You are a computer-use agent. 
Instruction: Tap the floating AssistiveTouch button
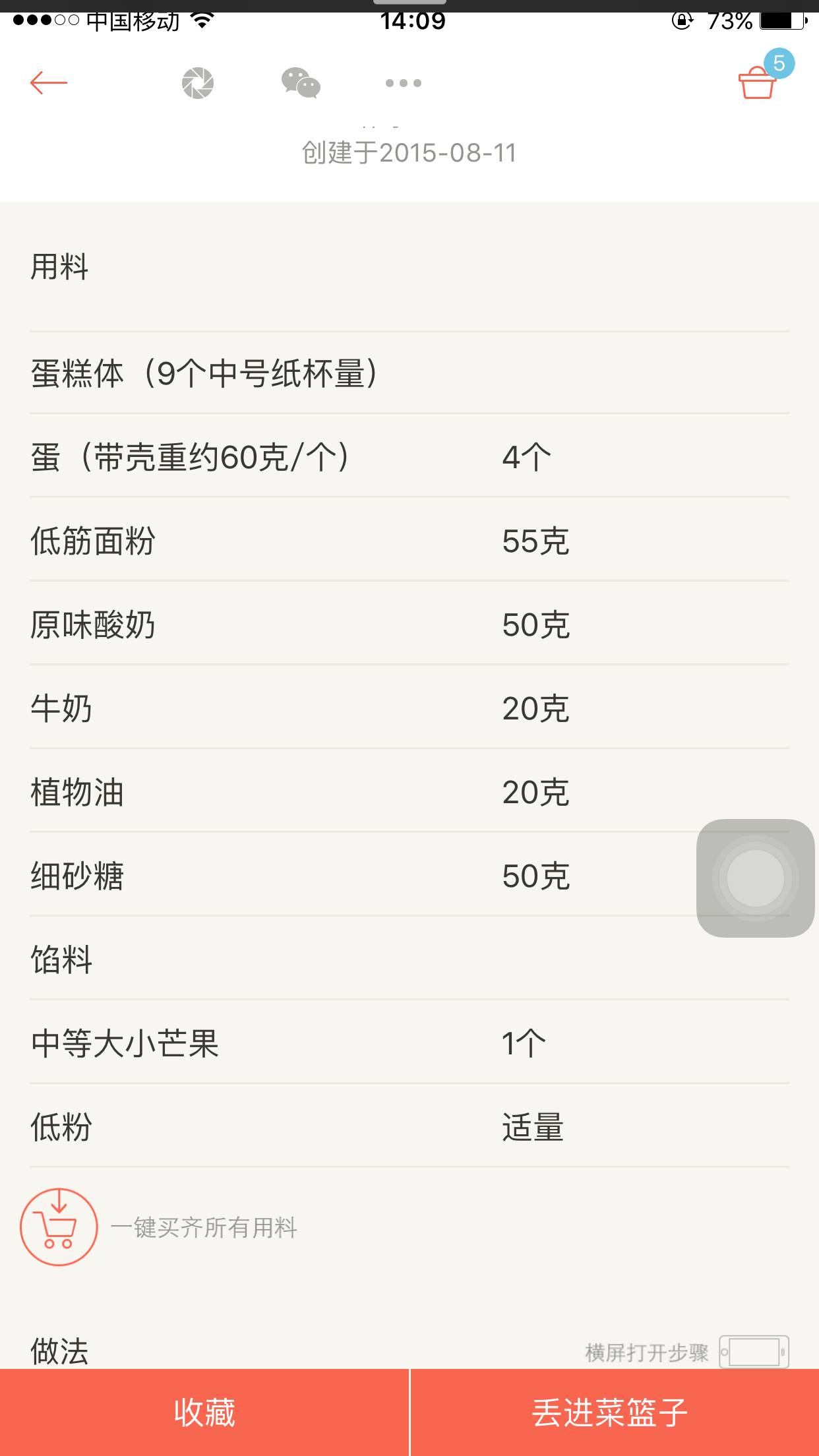[x=756, y=878]
